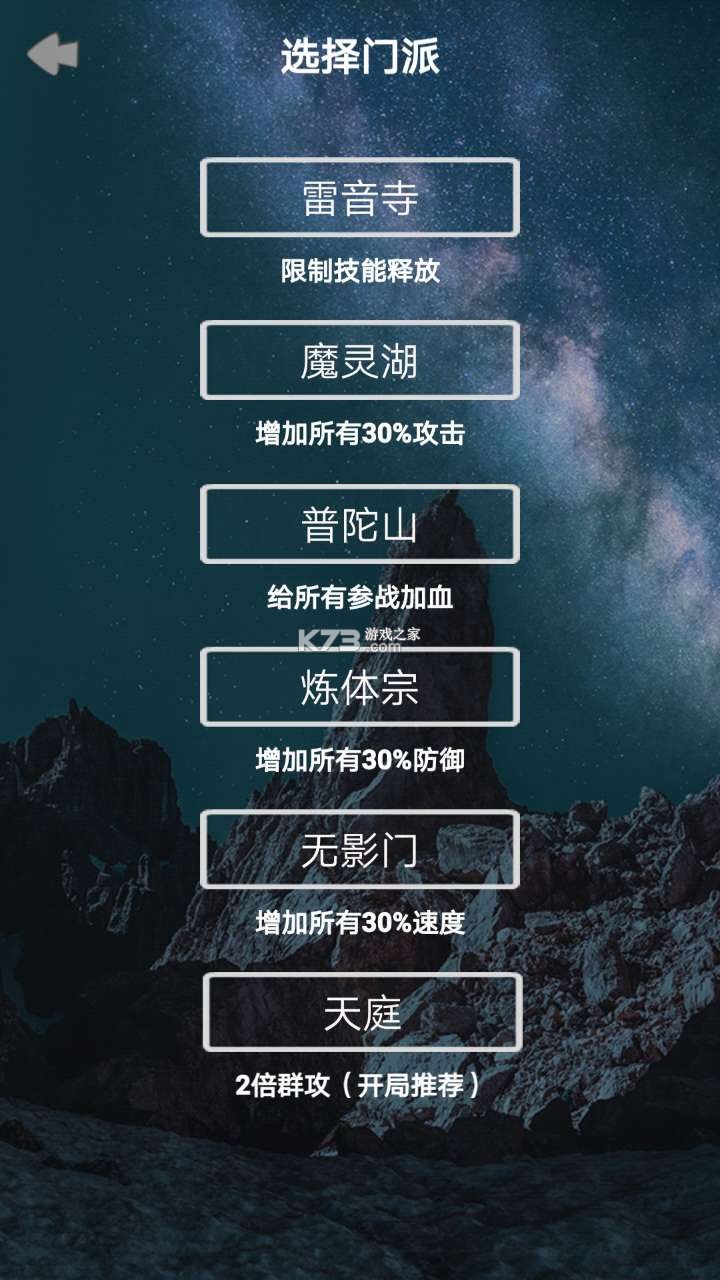This screenshot has height=1280, width=720.
Task: Select the 炼体宗 sect
Action: click(360, 687)
